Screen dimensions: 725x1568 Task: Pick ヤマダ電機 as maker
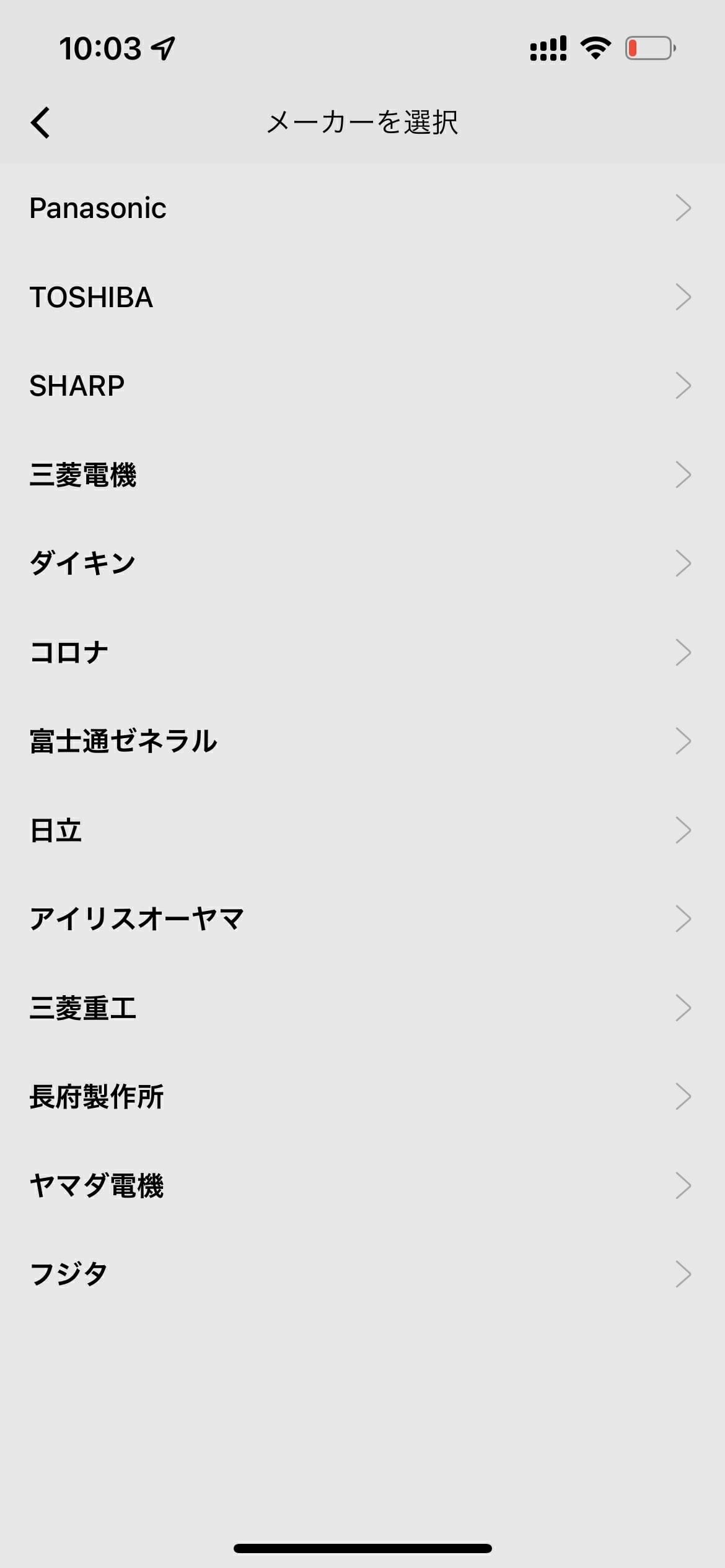(x=362, y=1186)
